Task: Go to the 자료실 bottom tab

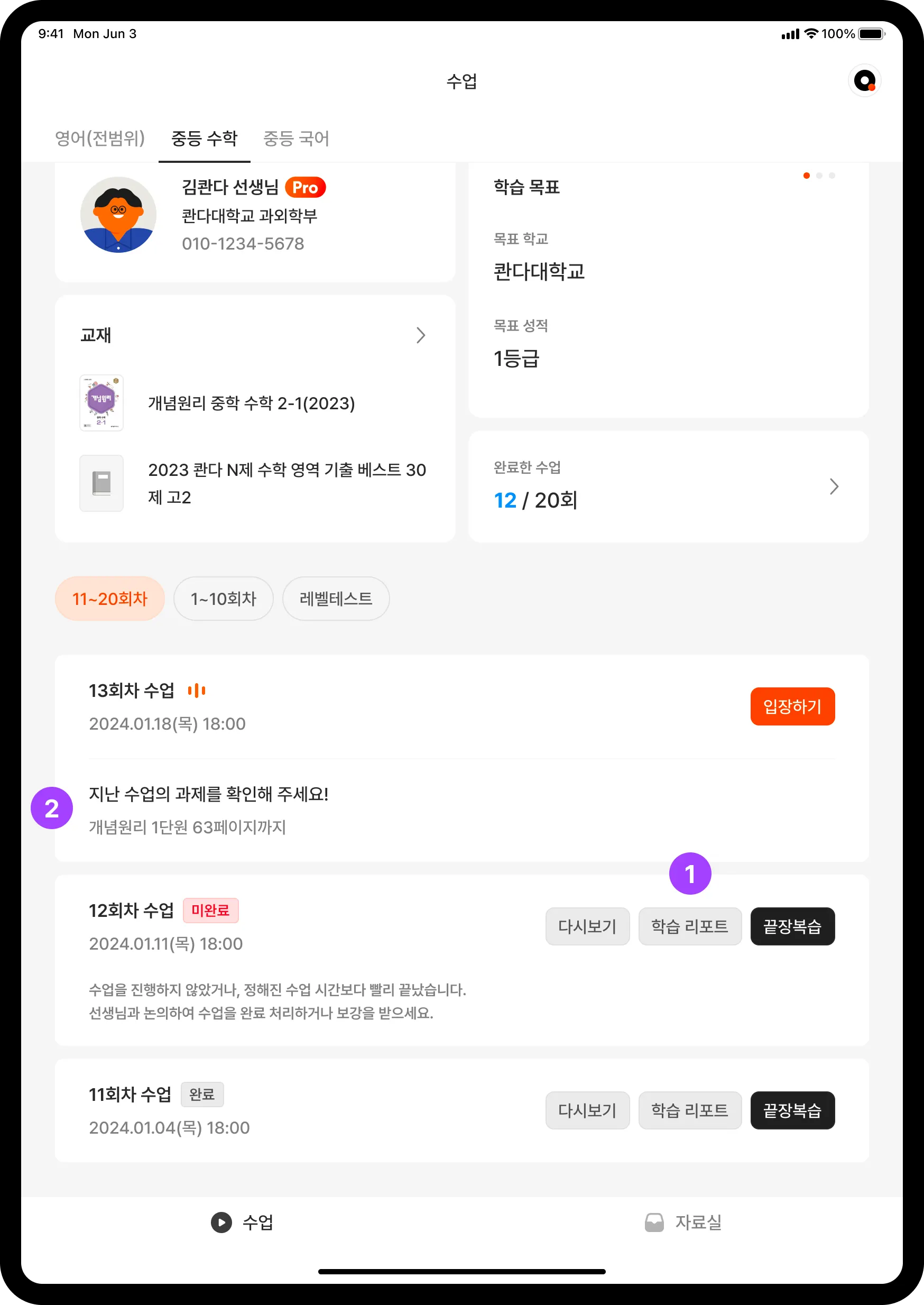Action: pos(683,1222)
